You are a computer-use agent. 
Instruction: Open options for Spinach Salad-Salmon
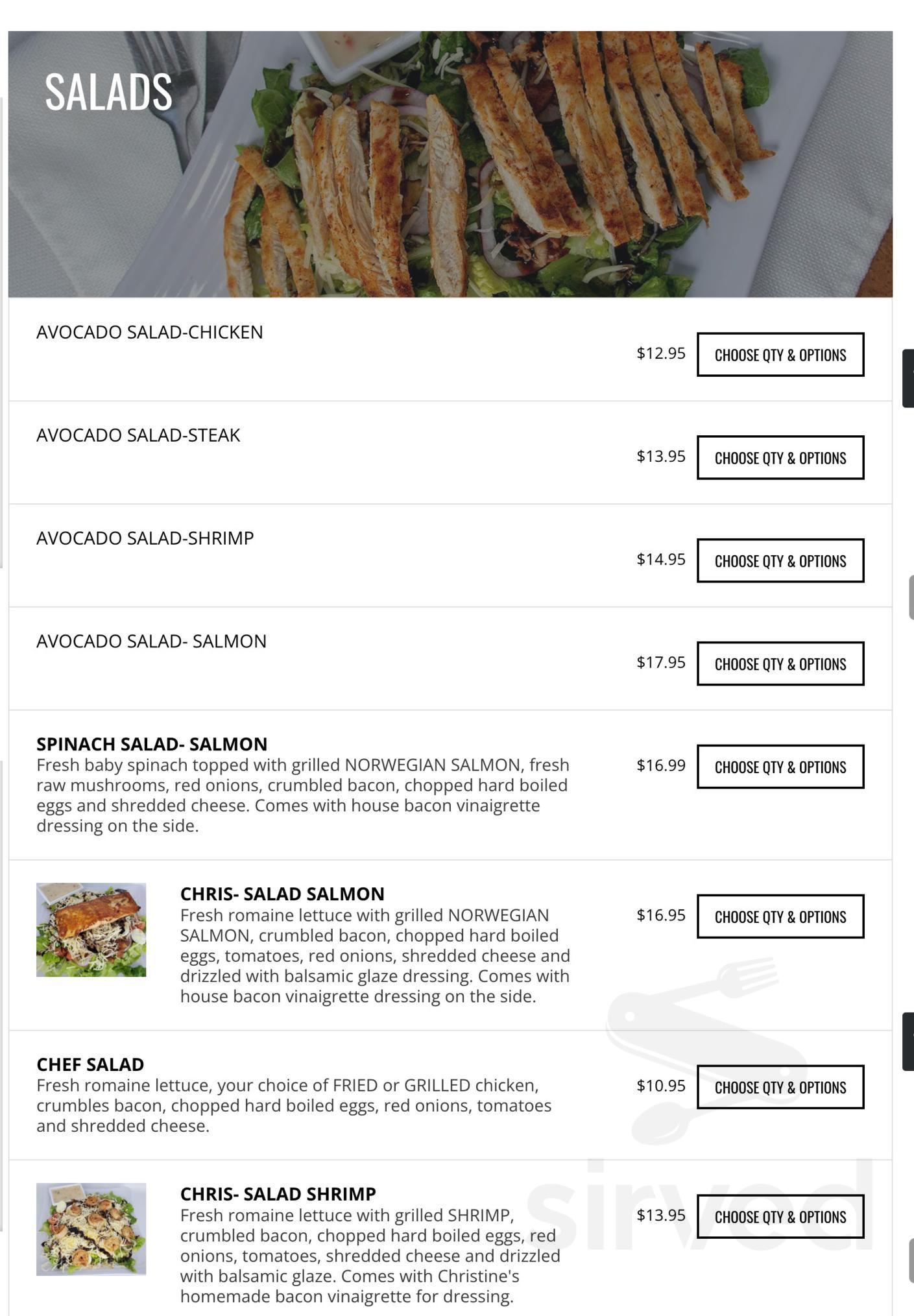780,767
